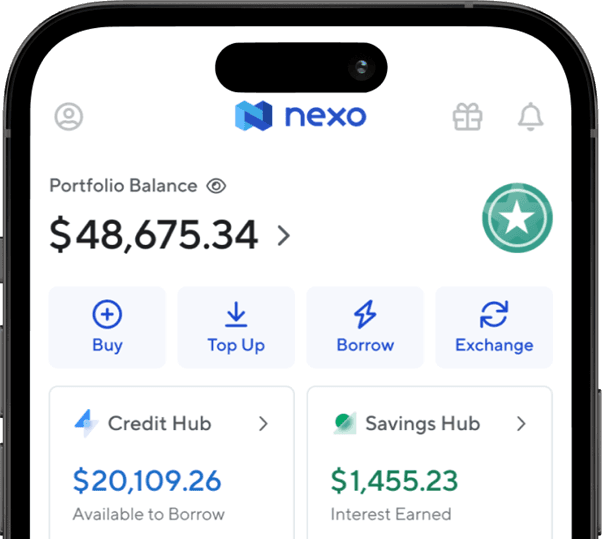Select the Top Up button
This screenshot has height=539, width=602.
(236, 327)
